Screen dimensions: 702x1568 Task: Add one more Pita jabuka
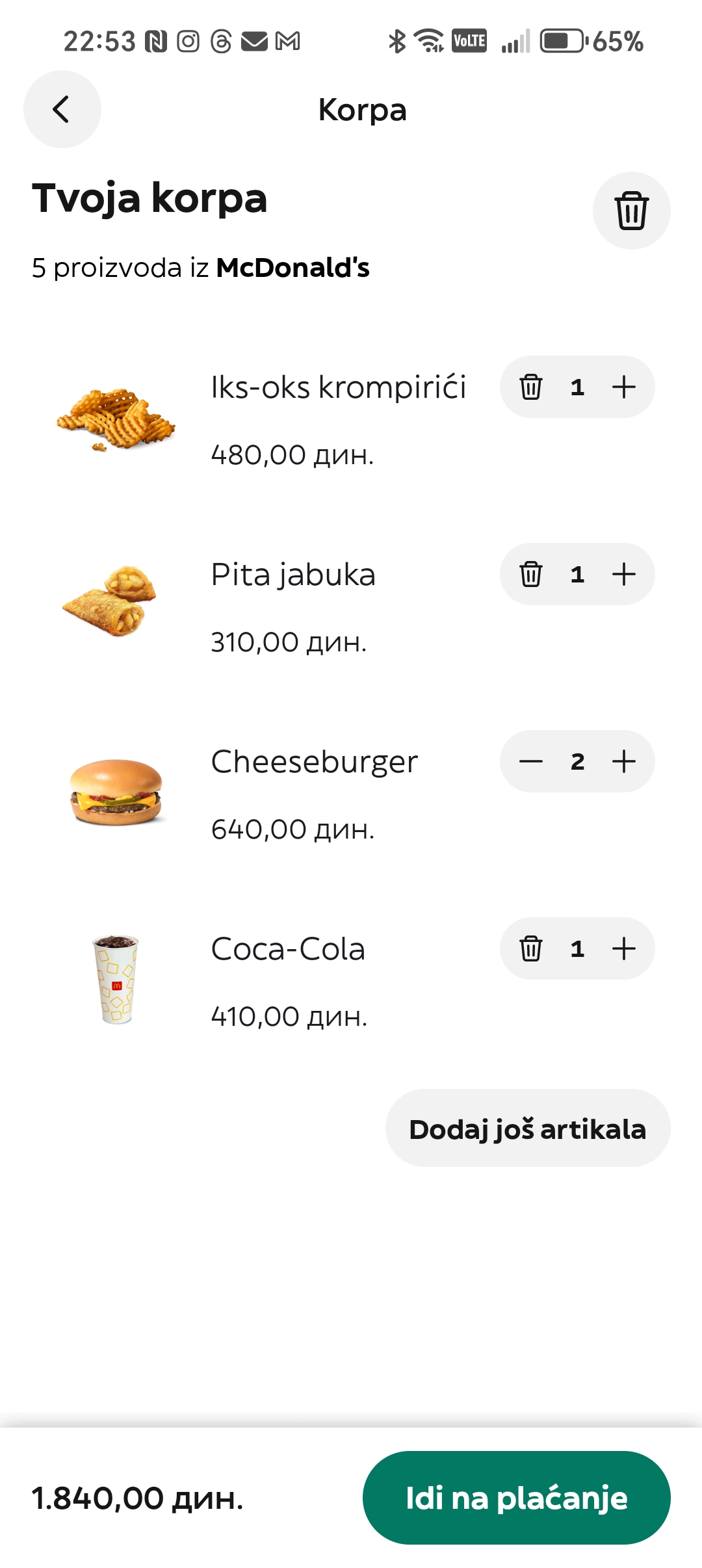coord(624,574)
